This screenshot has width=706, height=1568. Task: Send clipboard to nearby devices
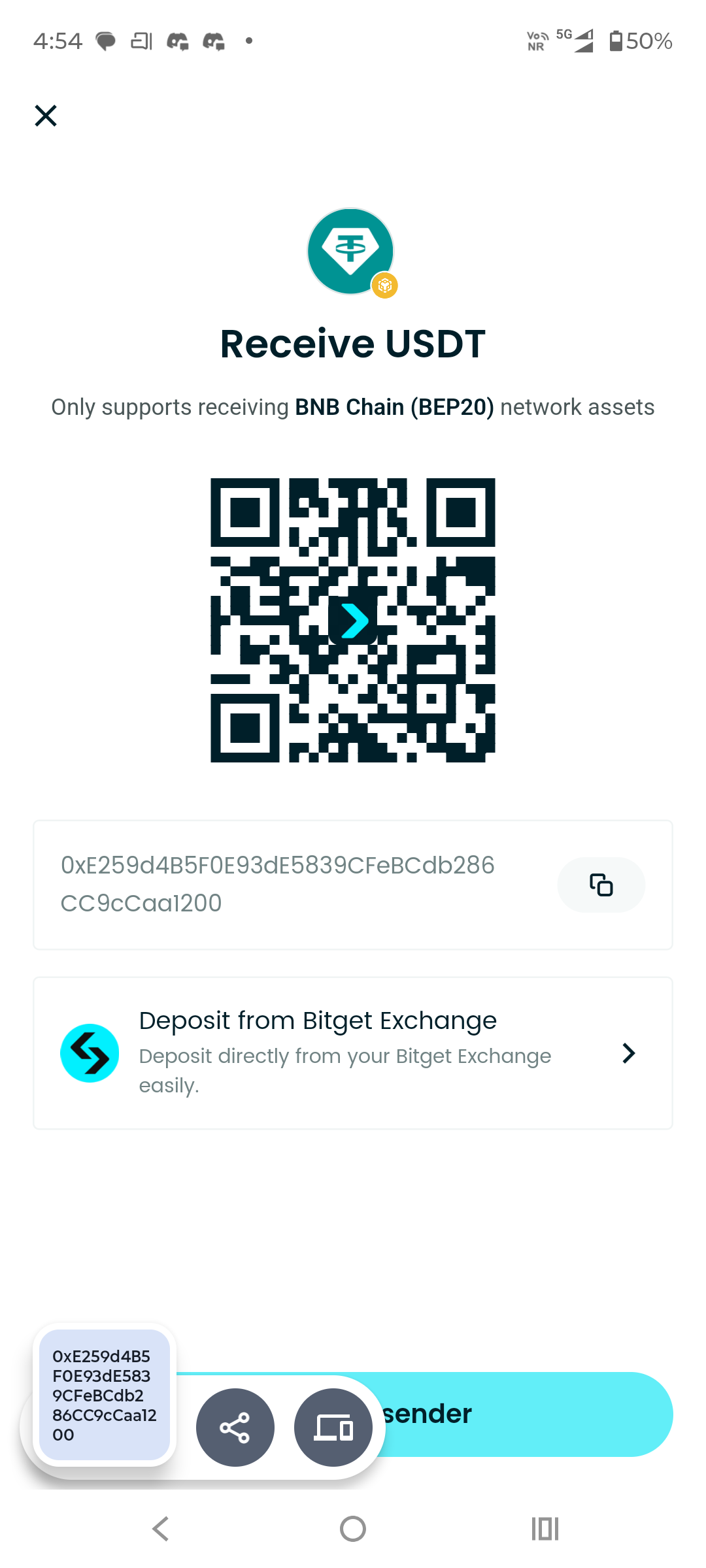(333, 1427)
